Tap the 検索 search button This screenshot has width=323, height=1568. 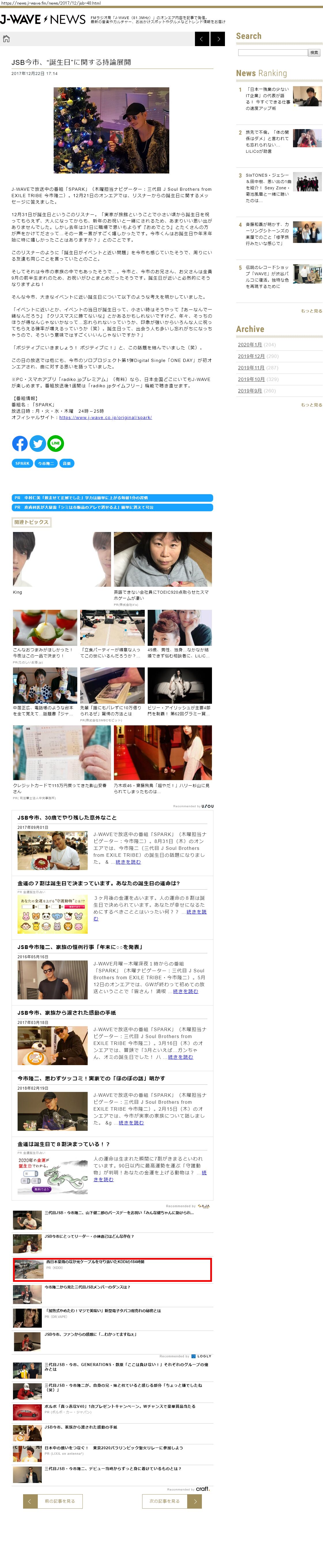click(x=314, y=52)
